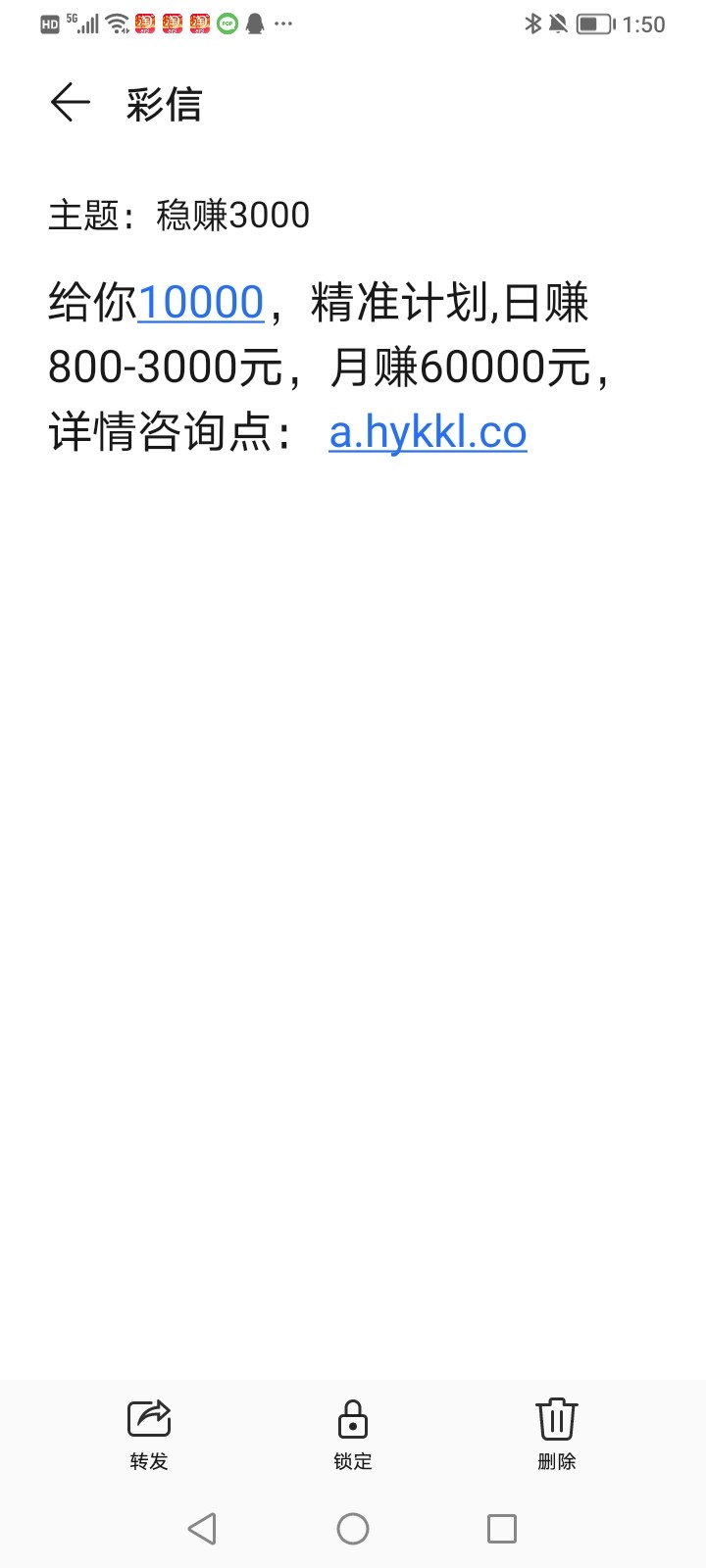The width and height of the screenshot is (706, 1568).
Task: Tap the 1:50 clock display
Action: point(642,25)
